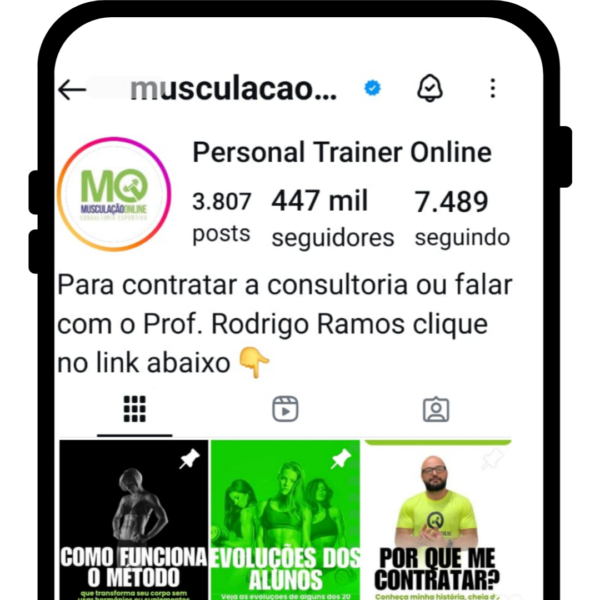
Task: Switch to the posts grid tab
Action: click(x=135, y=409)
